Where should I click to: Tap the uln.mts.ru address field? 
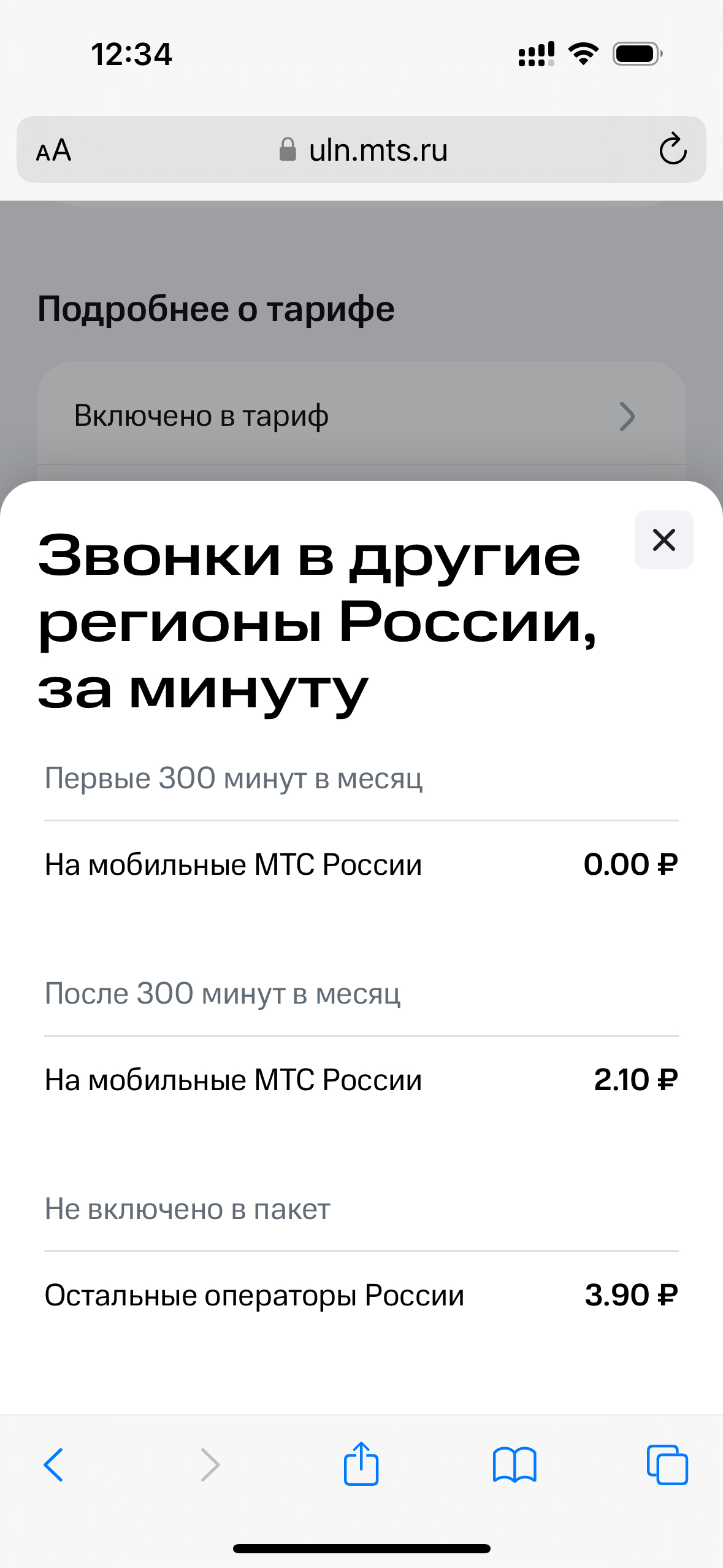pyautogui.click(x=363, y=150)
